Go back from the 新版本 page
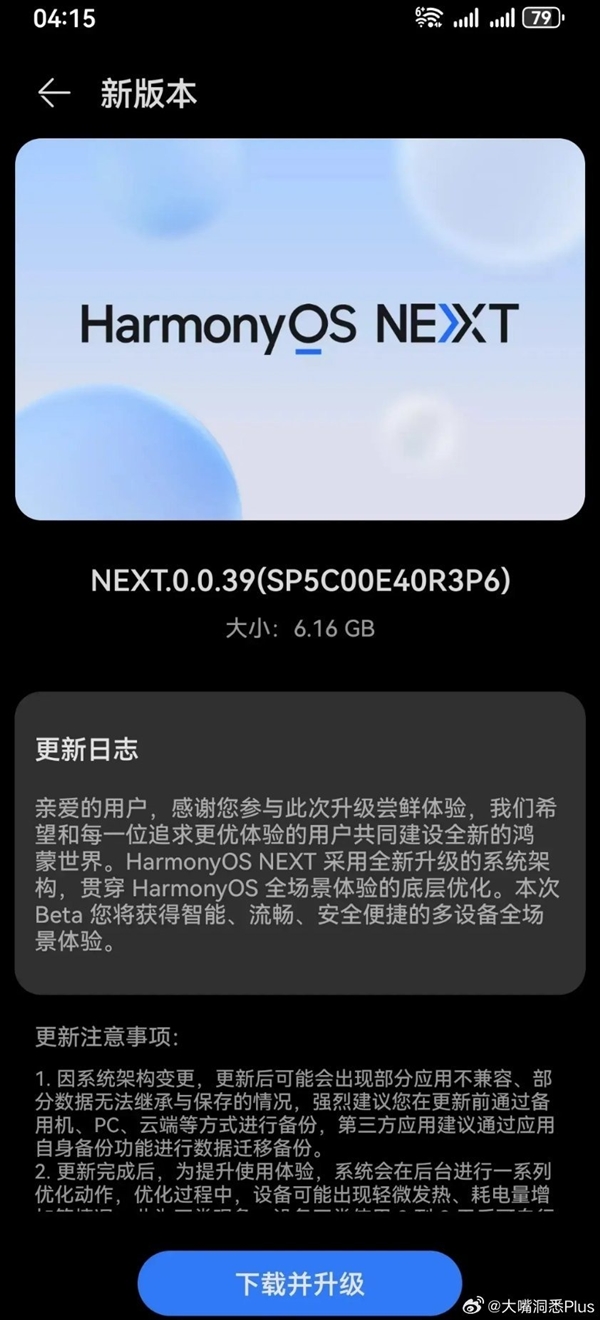The width and height of the screenshot is (600, 1320). [x=53, y=93]
